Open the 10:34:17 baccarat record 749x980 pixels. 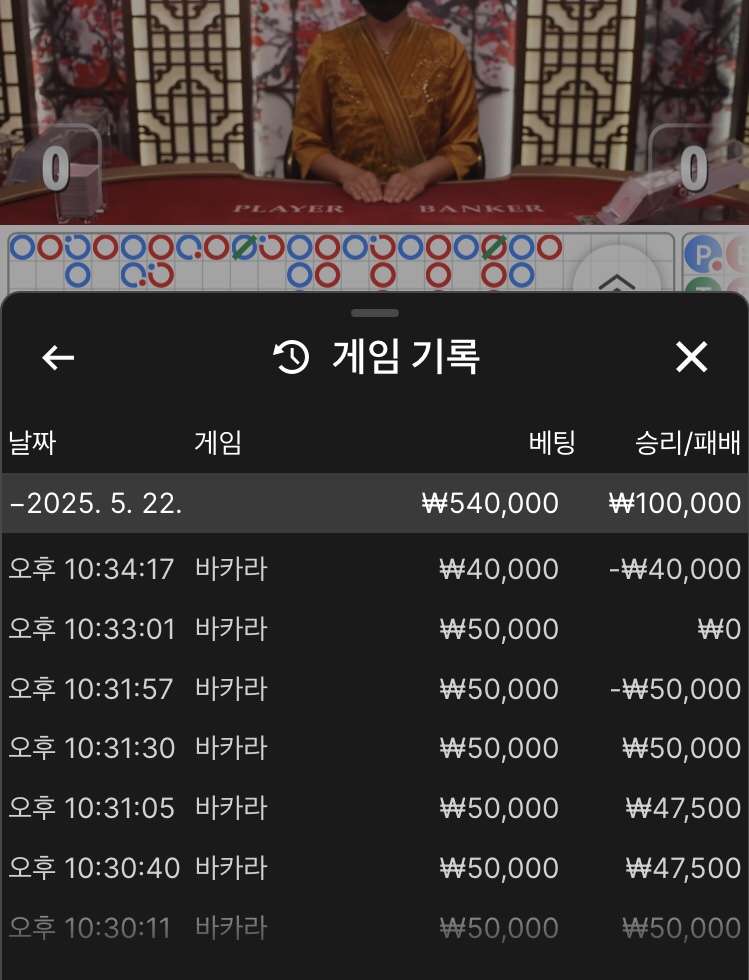tap(374, 569)
